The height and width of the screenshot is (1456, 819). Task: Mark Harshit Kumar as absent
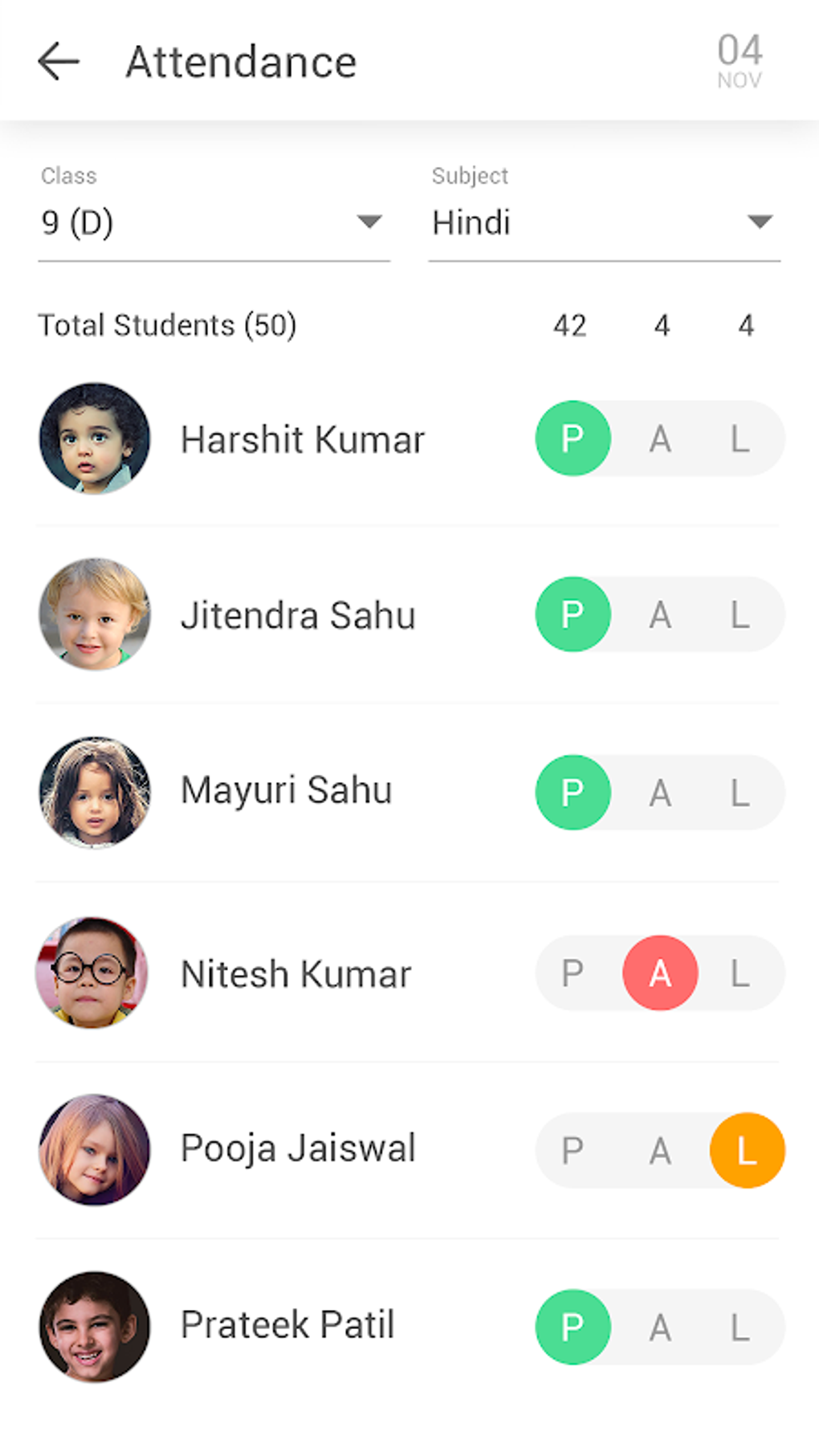click(660, 439)
